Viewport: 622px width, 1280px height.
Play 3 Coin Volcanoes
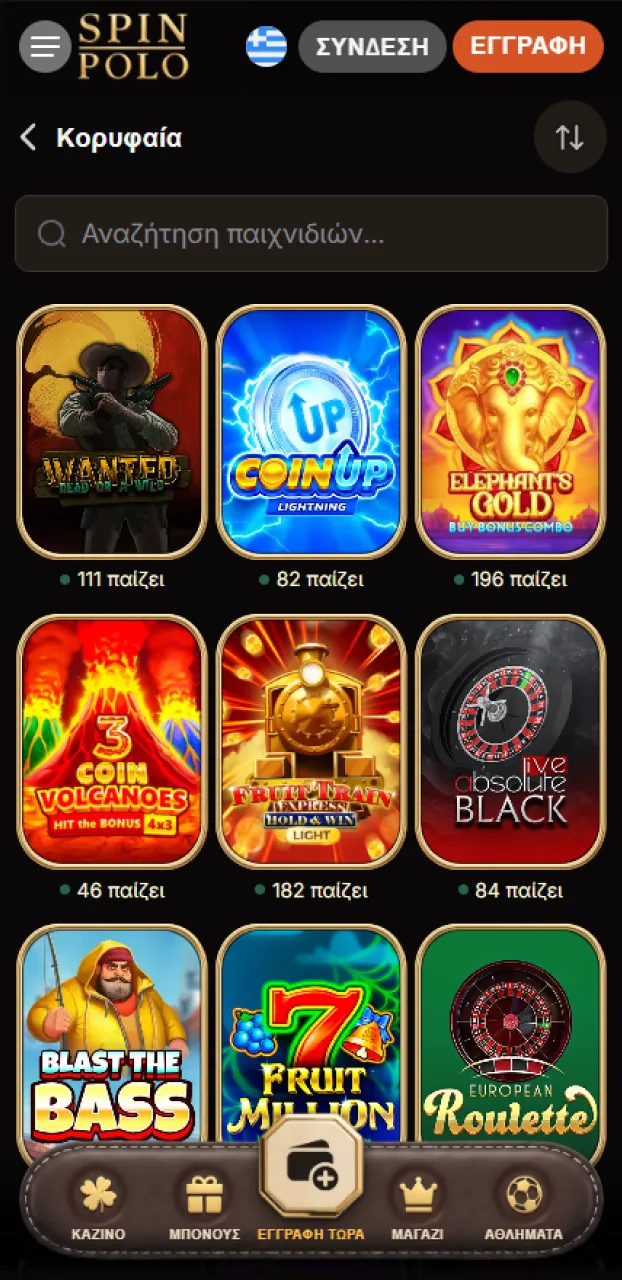point(112,741)
